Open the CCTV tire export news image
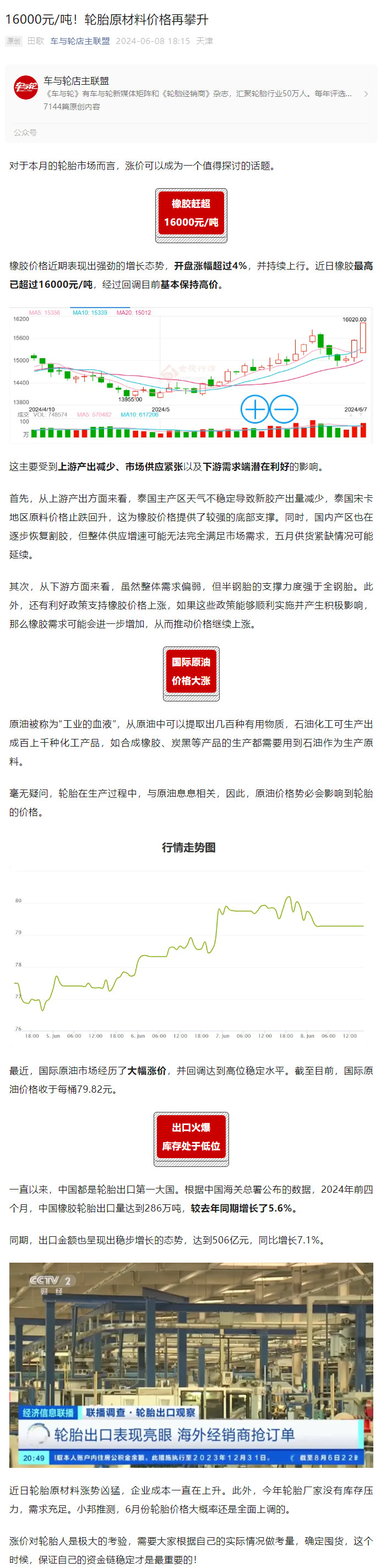 click(191, 1363)
